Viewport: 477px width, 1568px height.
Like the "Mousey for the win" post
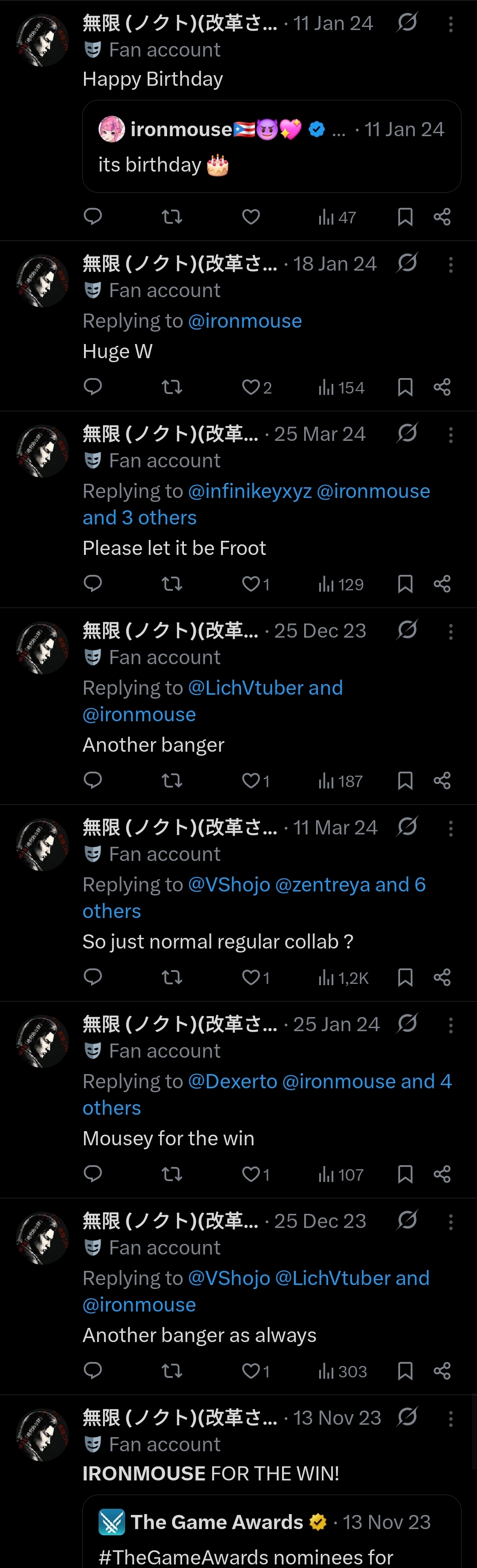tap(251, 1174)
